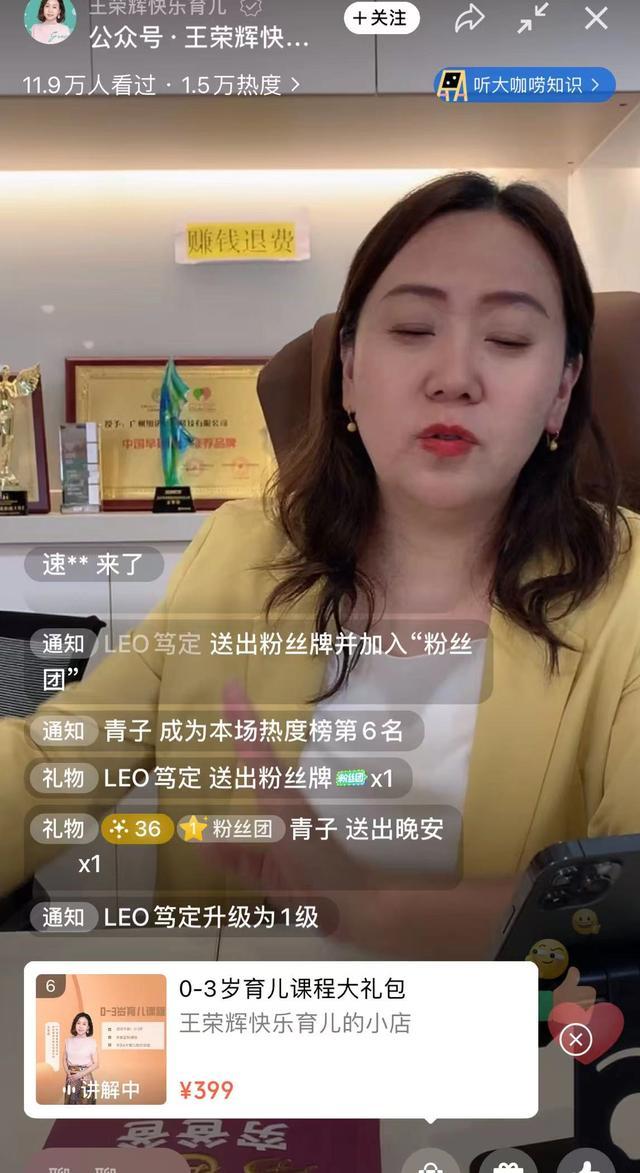The width and height of the screenshot is (640, 1173).
Task: Close the live stream
Action: click(x=596, y=18)
